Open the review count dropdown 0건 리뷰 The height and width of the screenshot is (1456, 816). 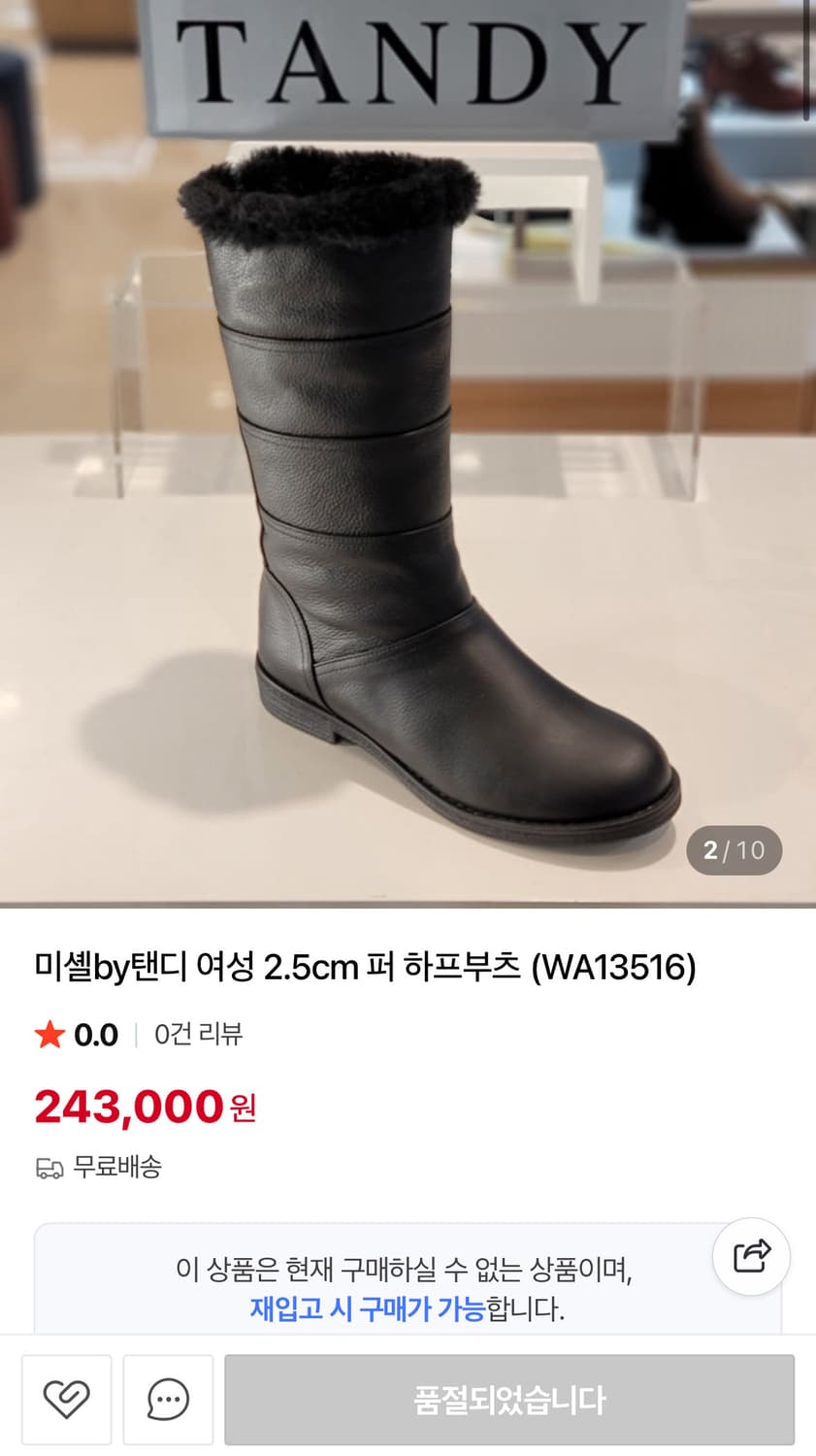197,1035
